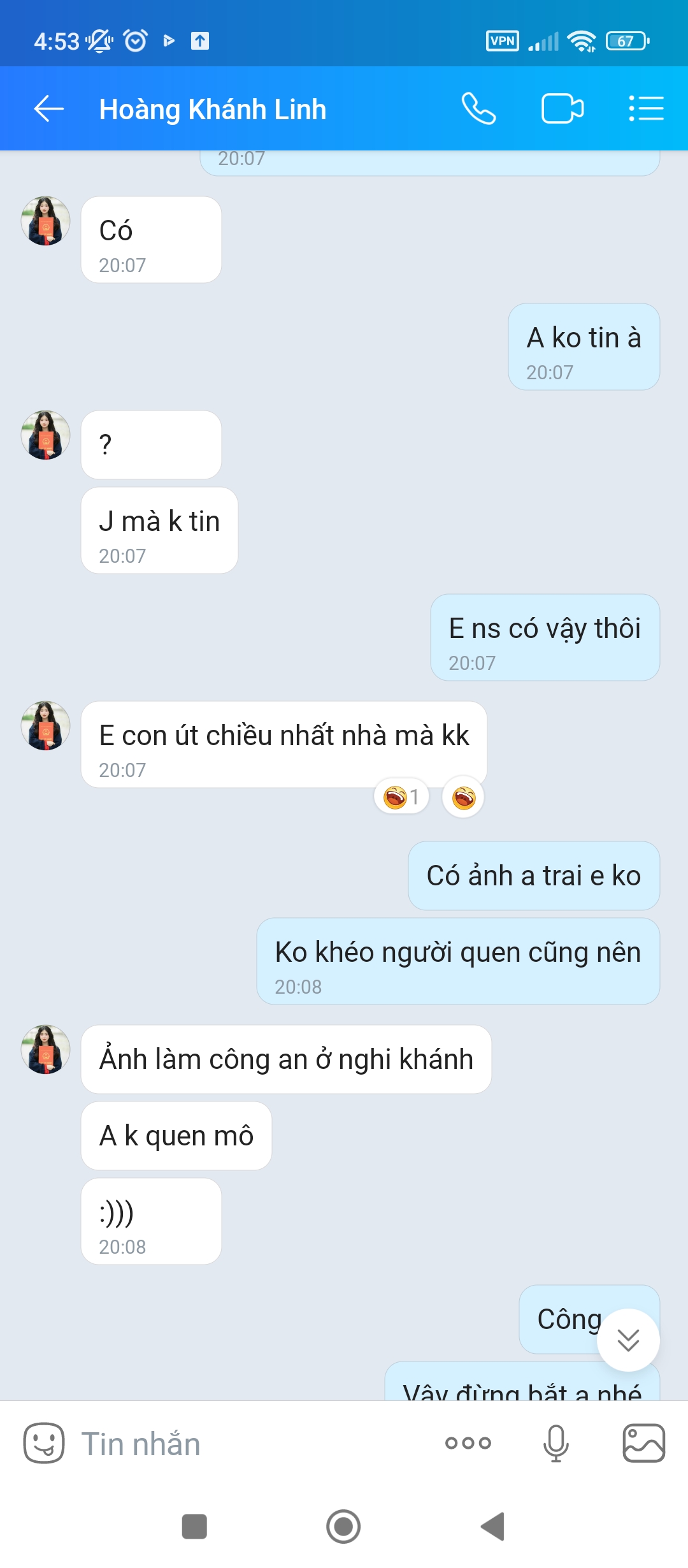688x1568 pixels.
Task: Start a video call with Hoàng Khánh Linh
Action: 562,109
